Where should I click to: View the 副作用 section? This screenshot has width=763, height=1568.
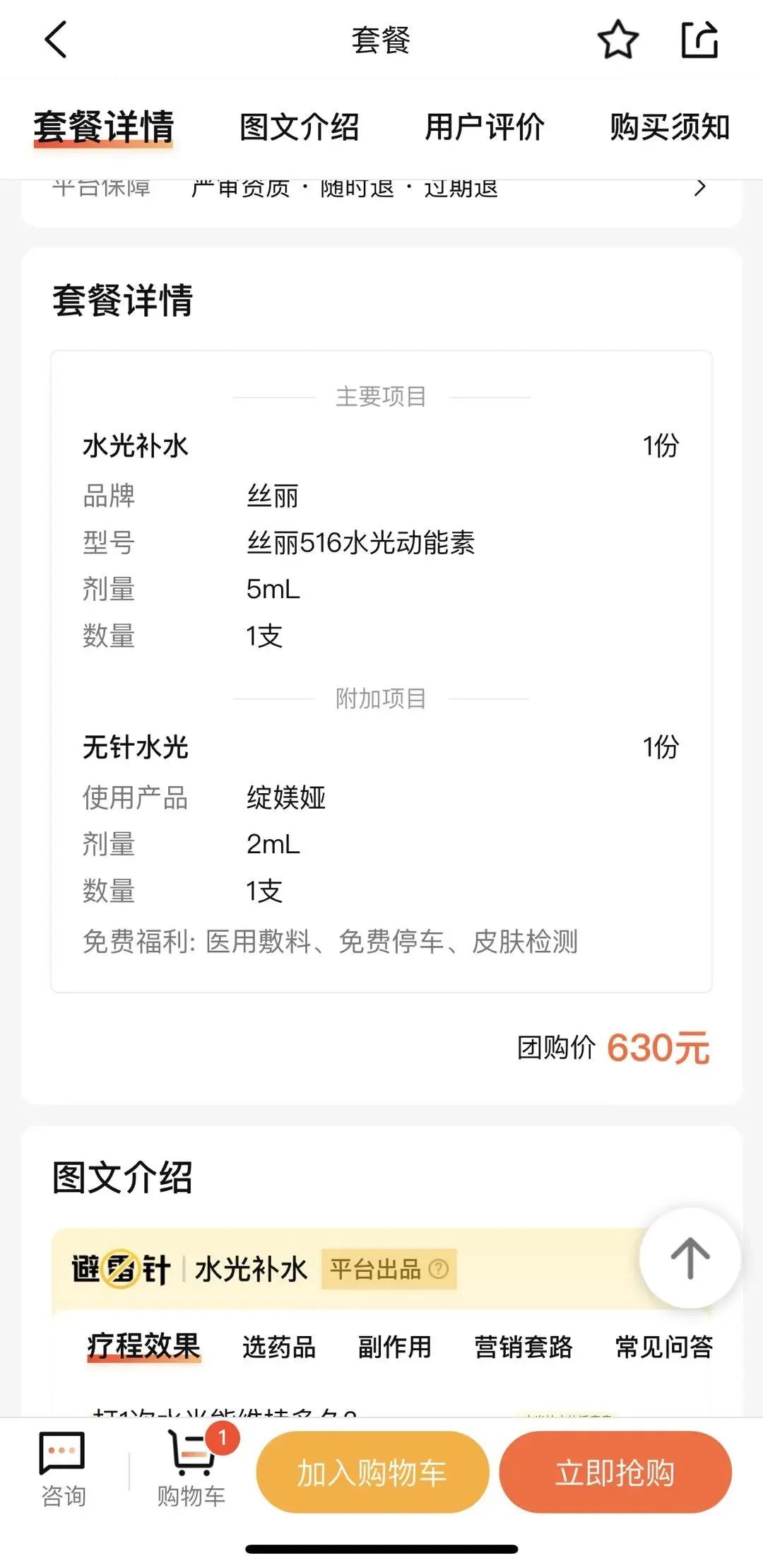pyautogui.click(x=394, y=1347)
